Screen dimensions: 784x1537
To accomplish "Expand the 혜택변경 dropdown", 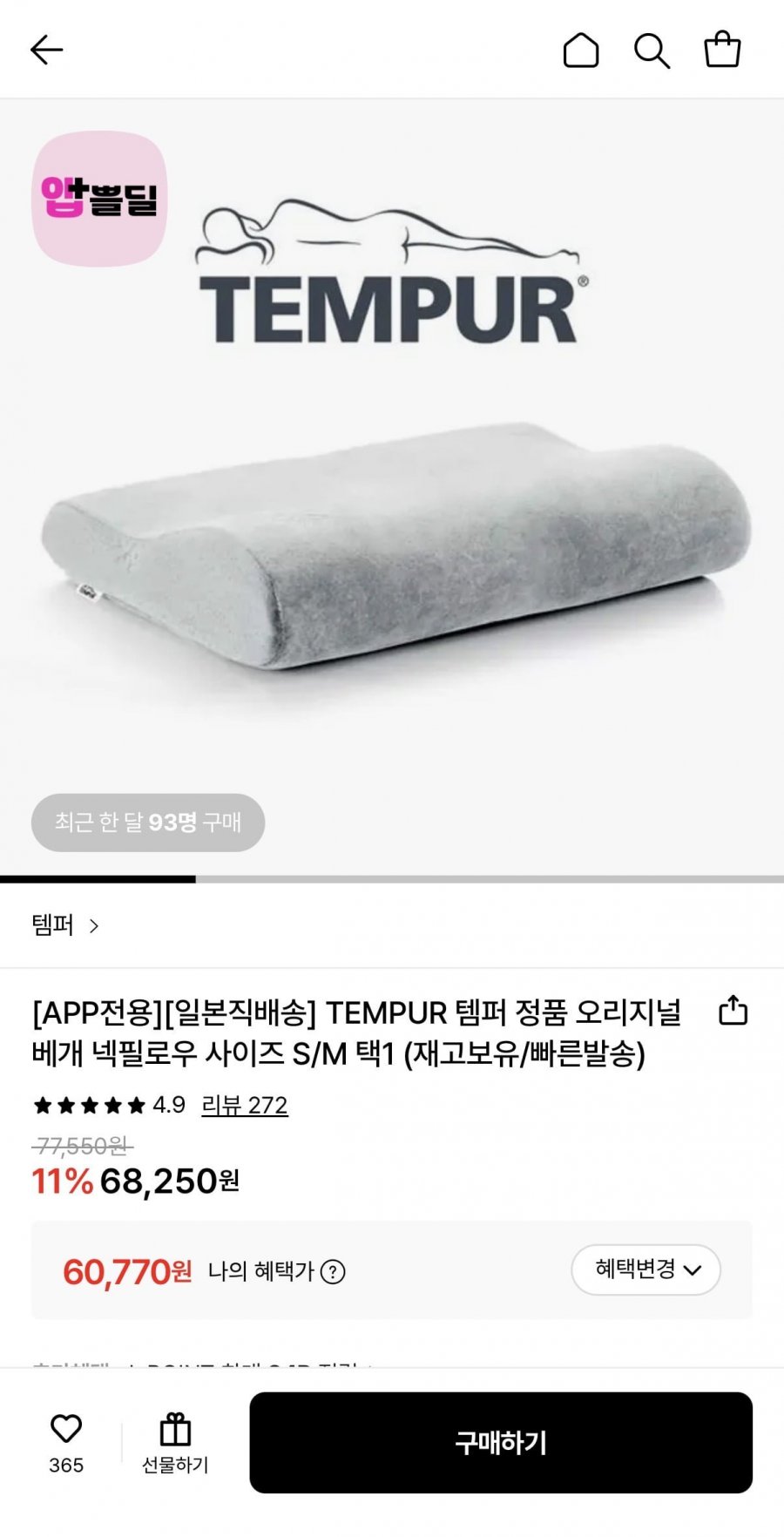I will [x=645, y=1270].
